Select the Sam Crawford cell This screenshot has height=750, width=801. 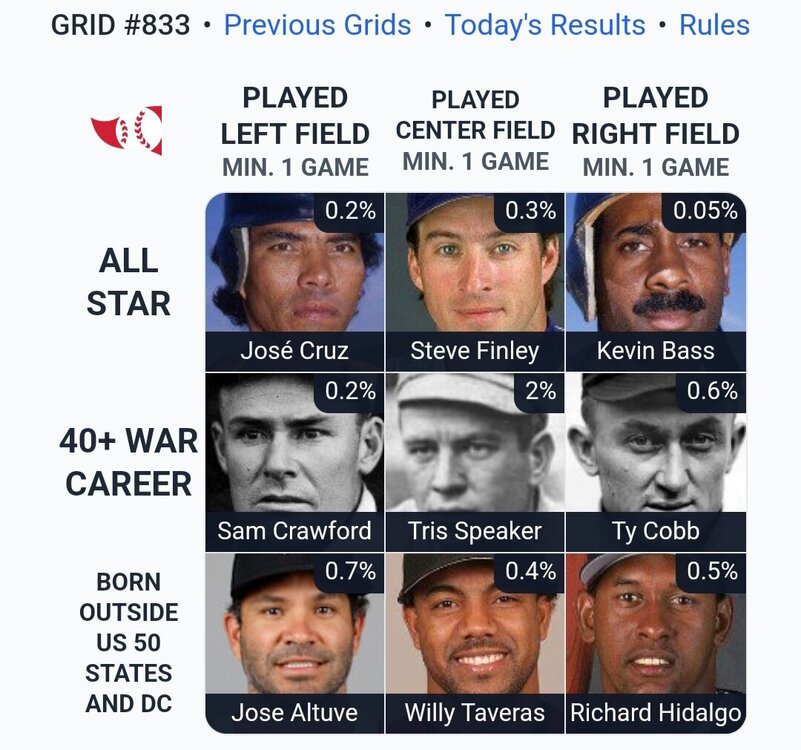click(295, 463)
